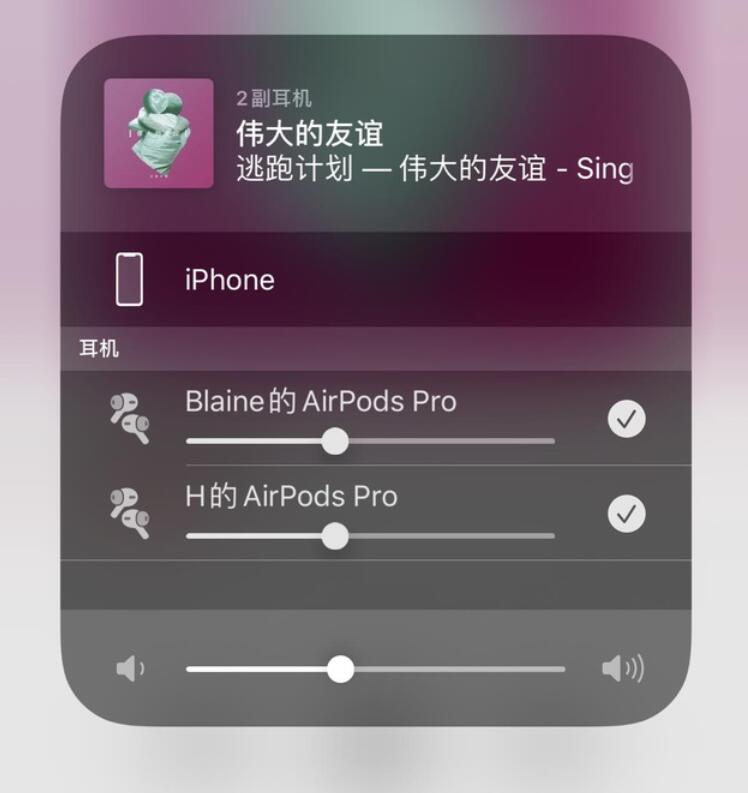Set Blaine's AirPods volume slider to maximum

[x=552, y=440]
